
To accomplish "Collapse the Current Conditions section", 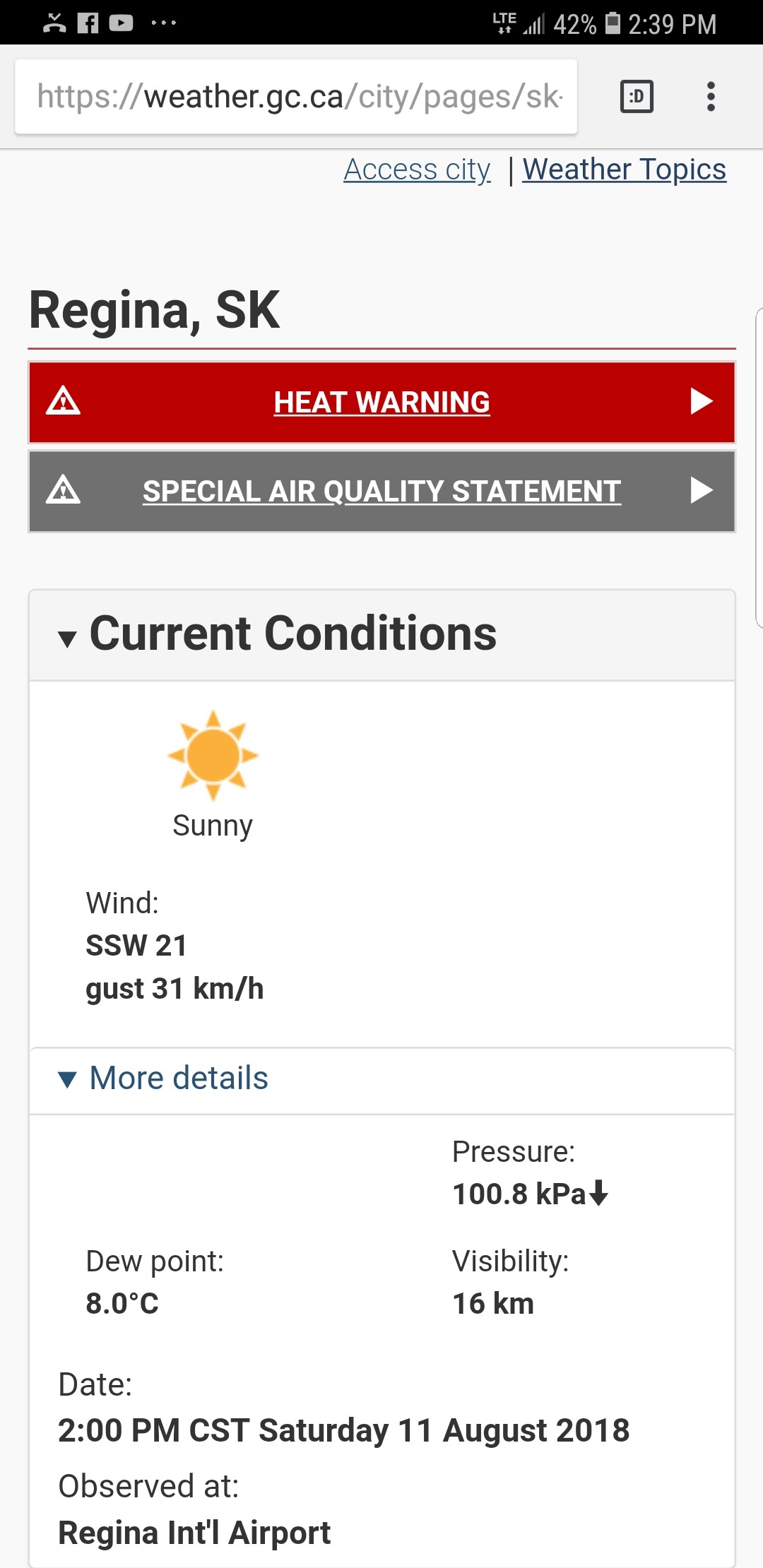I will (381, 634).
